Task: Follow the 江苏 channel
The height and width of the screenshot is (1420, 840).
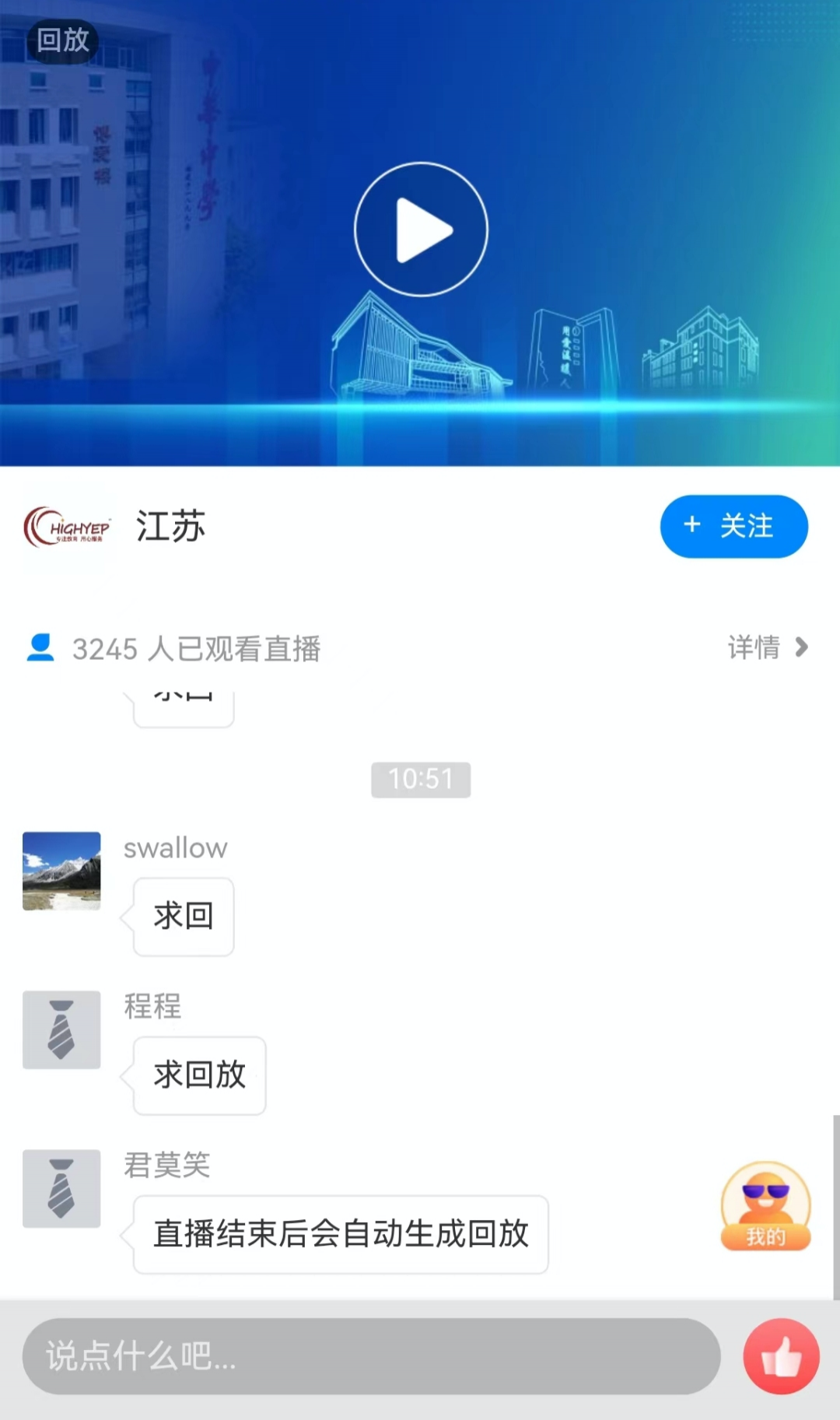Action: point(733,527)
